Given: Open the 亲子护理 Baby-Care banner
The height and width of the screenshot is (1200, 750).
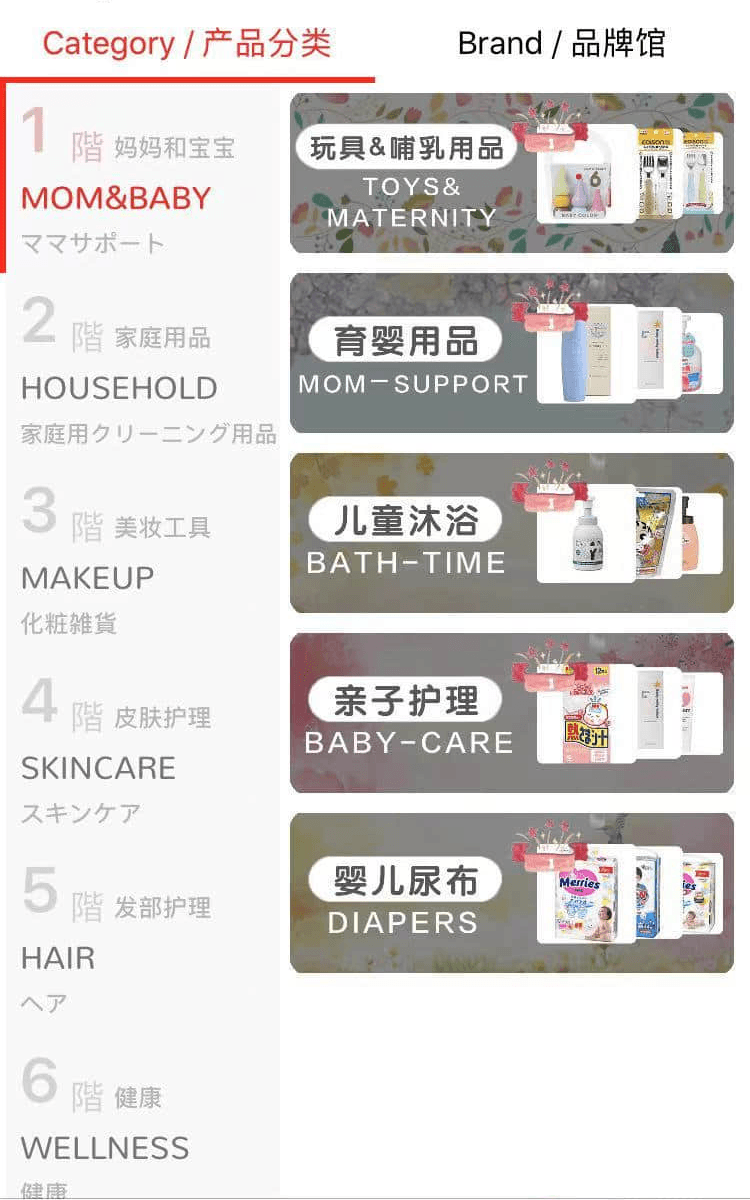Looking at the screenshot, I should tap(512, 713).
